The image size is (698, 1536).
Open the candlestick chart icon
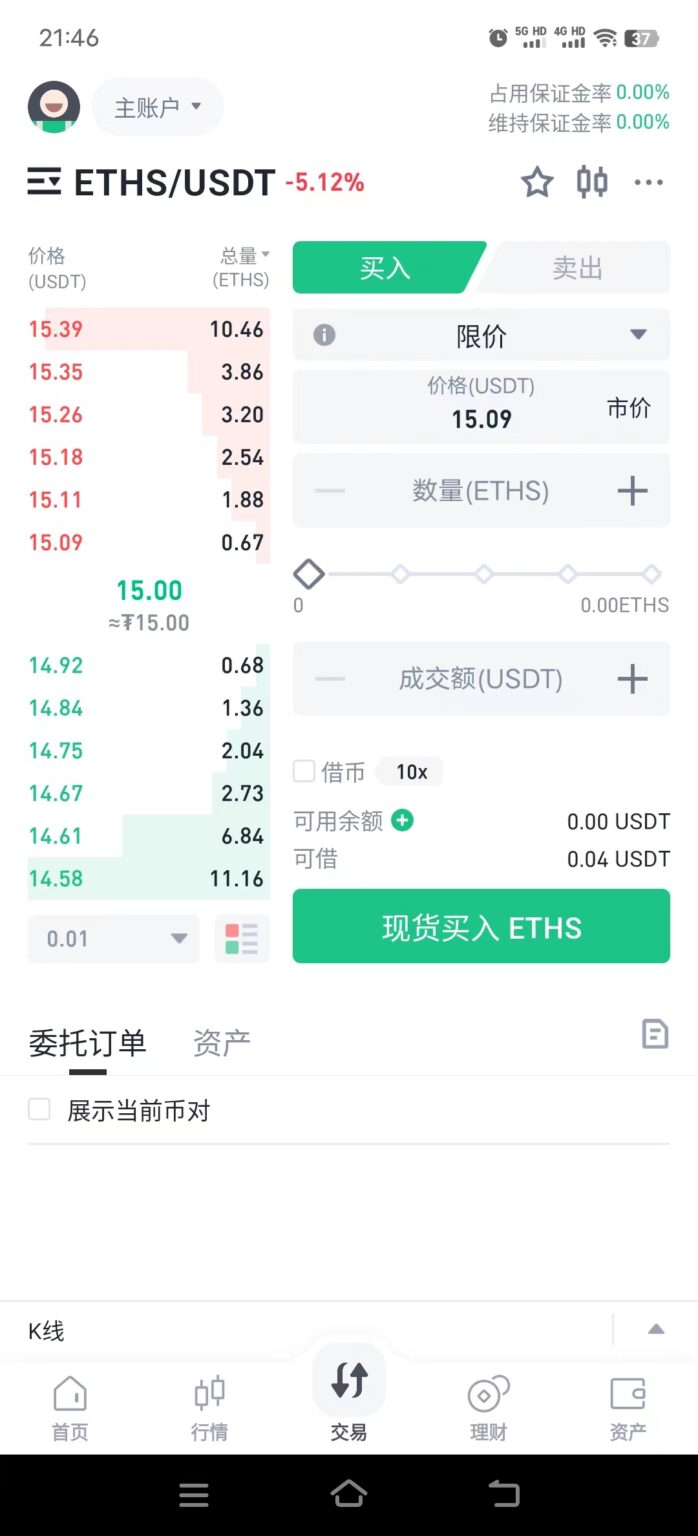coord(592,182)
